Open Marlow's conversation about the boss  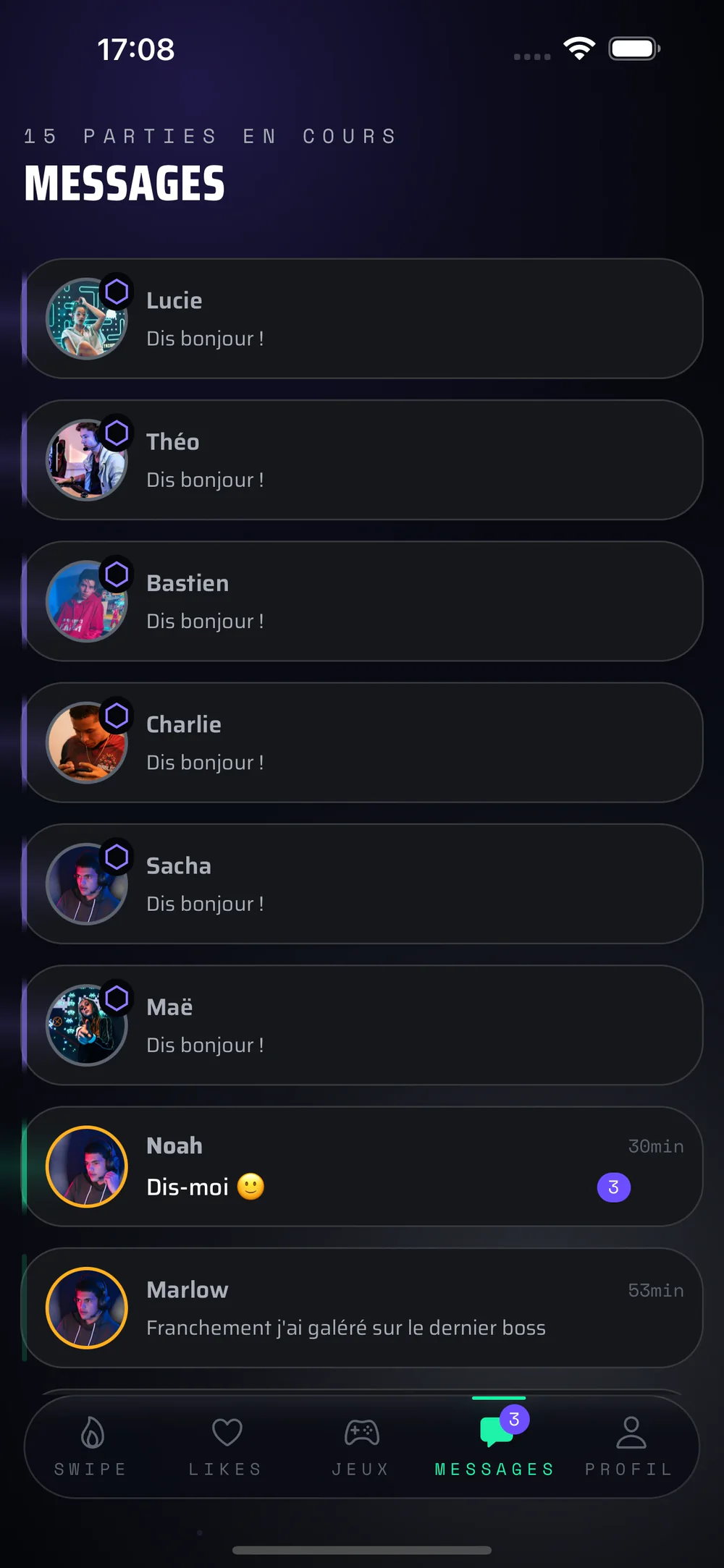[362, 1308]
